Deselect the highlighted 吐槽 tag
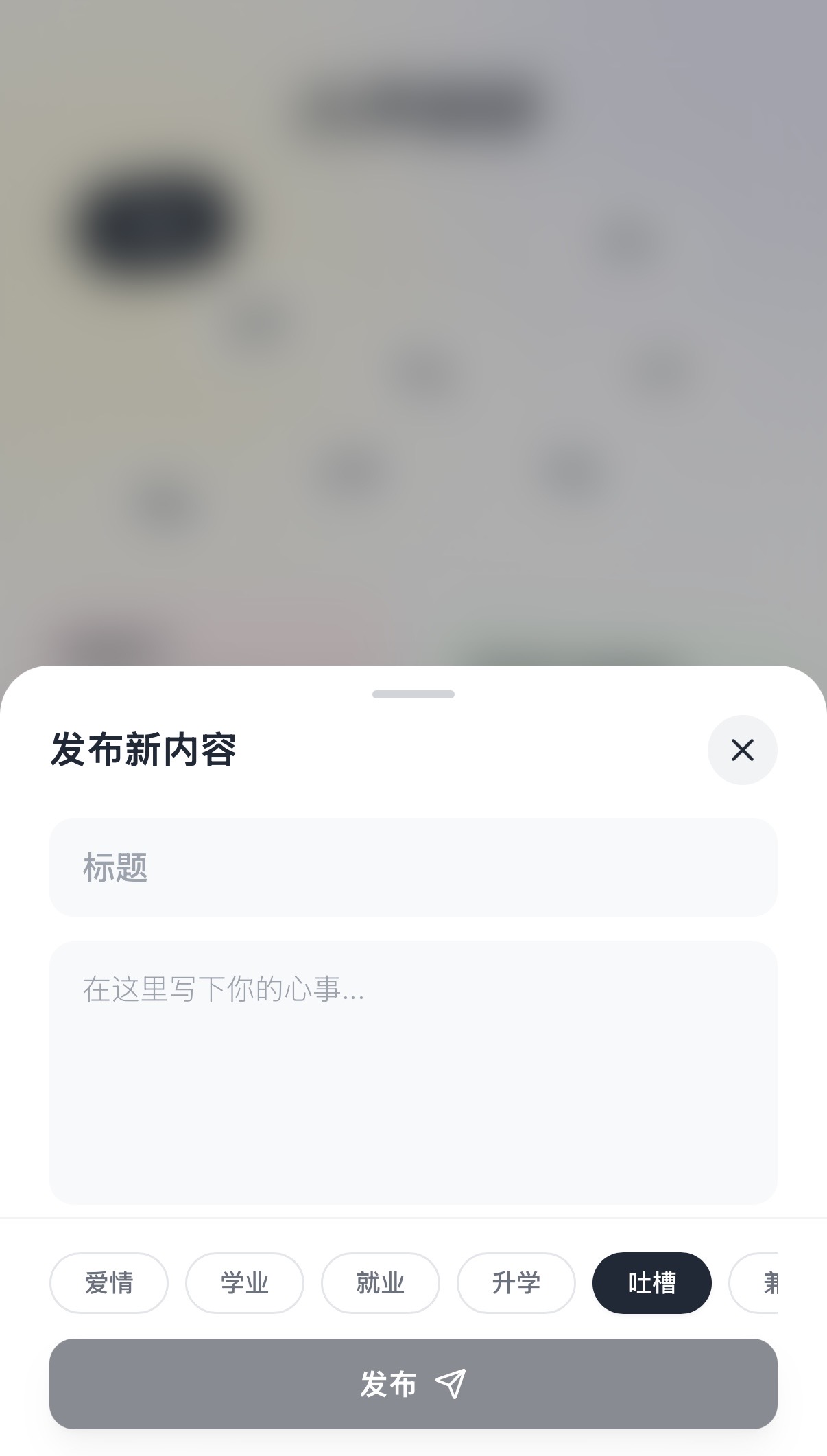The height and width of the screenshot is (1456, 827). 651,1282
